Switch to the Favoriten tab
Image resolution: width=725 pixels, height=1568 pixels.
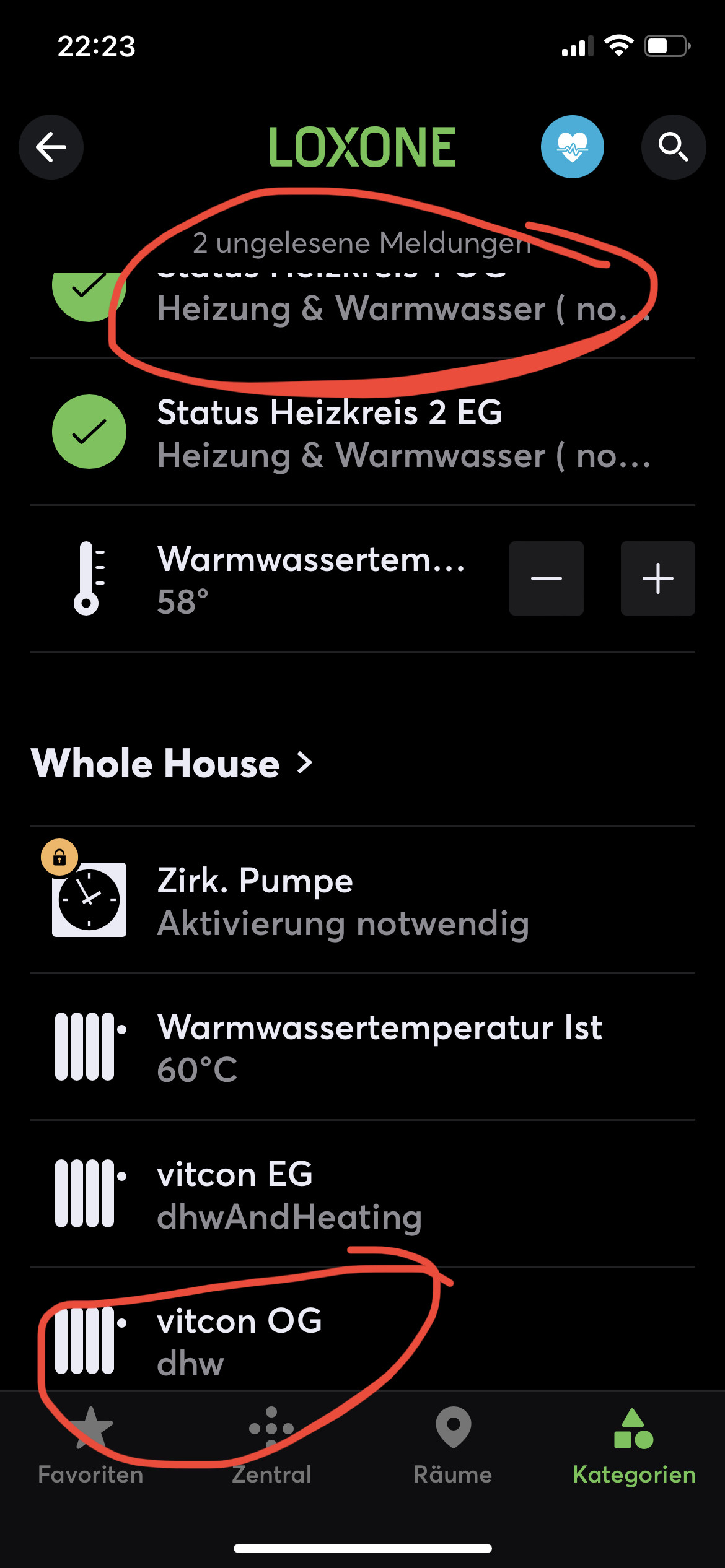click(90, 1446)
